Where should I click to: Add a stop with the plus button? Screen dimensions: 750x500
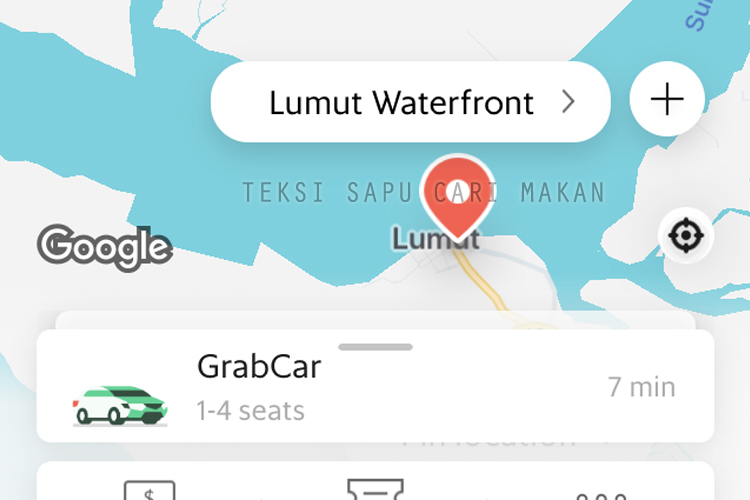tap(667, 100)
